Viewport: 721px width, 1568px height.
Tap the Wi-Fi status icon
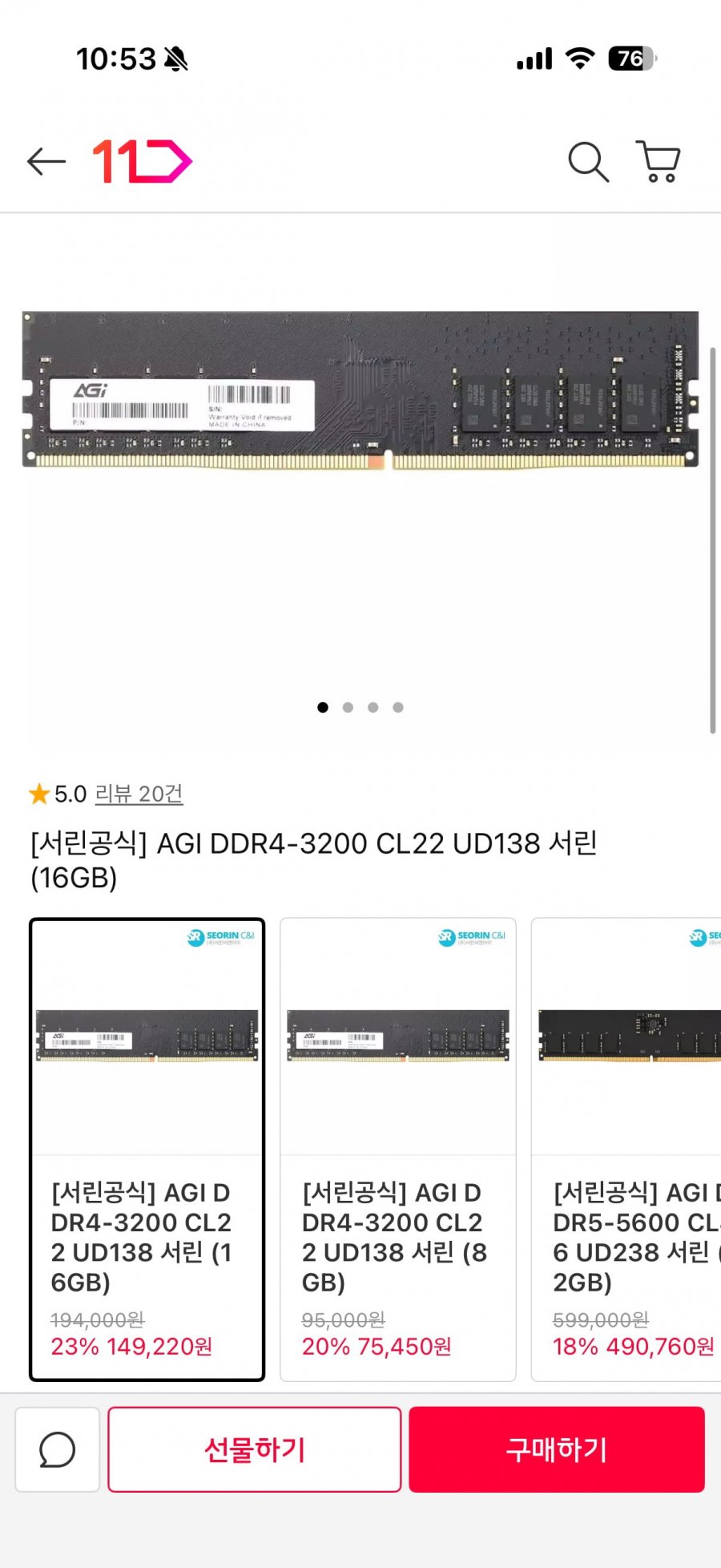click(x=579, y=58)
